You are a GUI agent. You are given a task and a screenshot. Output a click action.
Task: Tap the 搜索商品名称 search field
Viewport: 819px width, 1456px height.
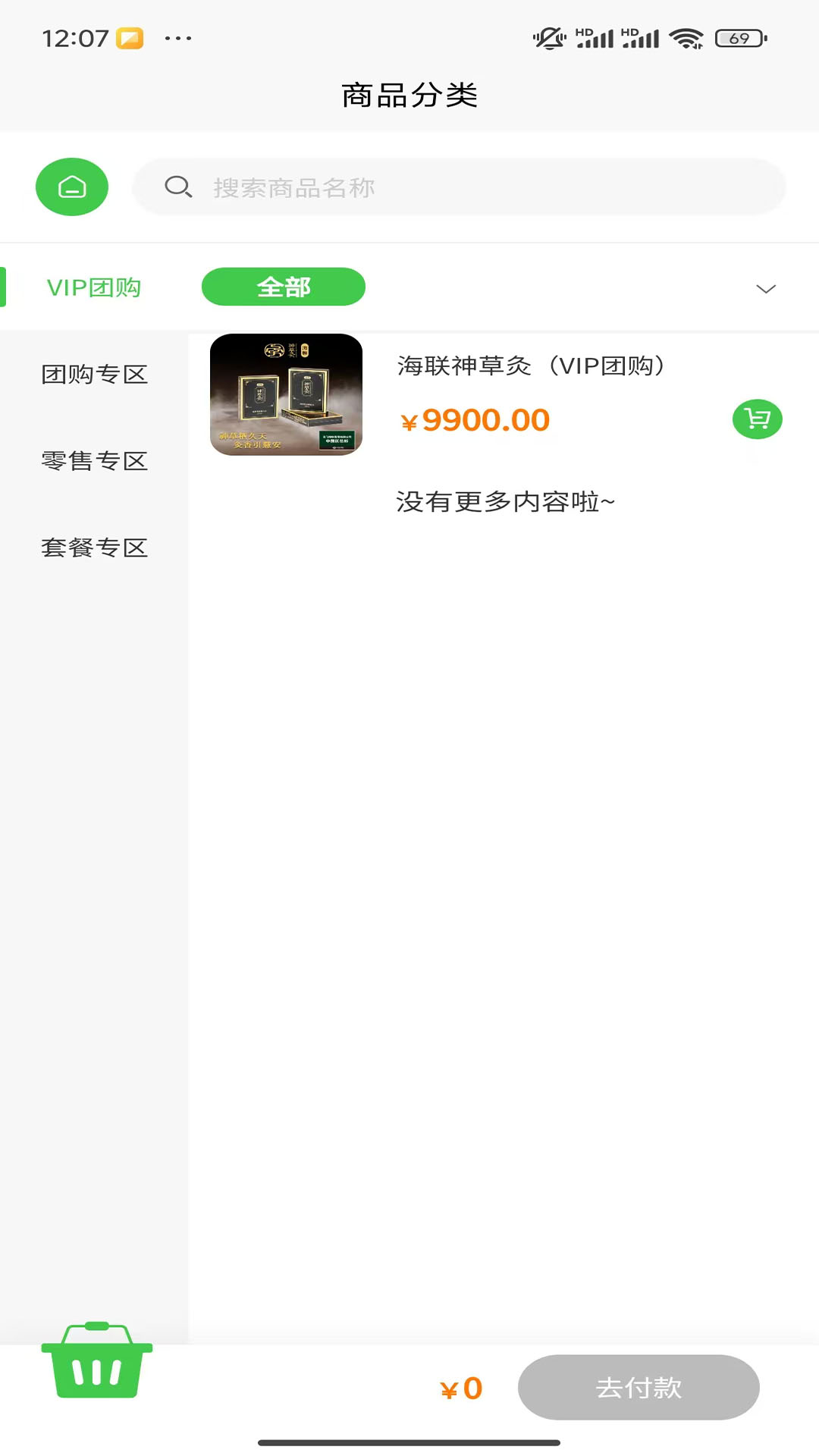(459, 187)
